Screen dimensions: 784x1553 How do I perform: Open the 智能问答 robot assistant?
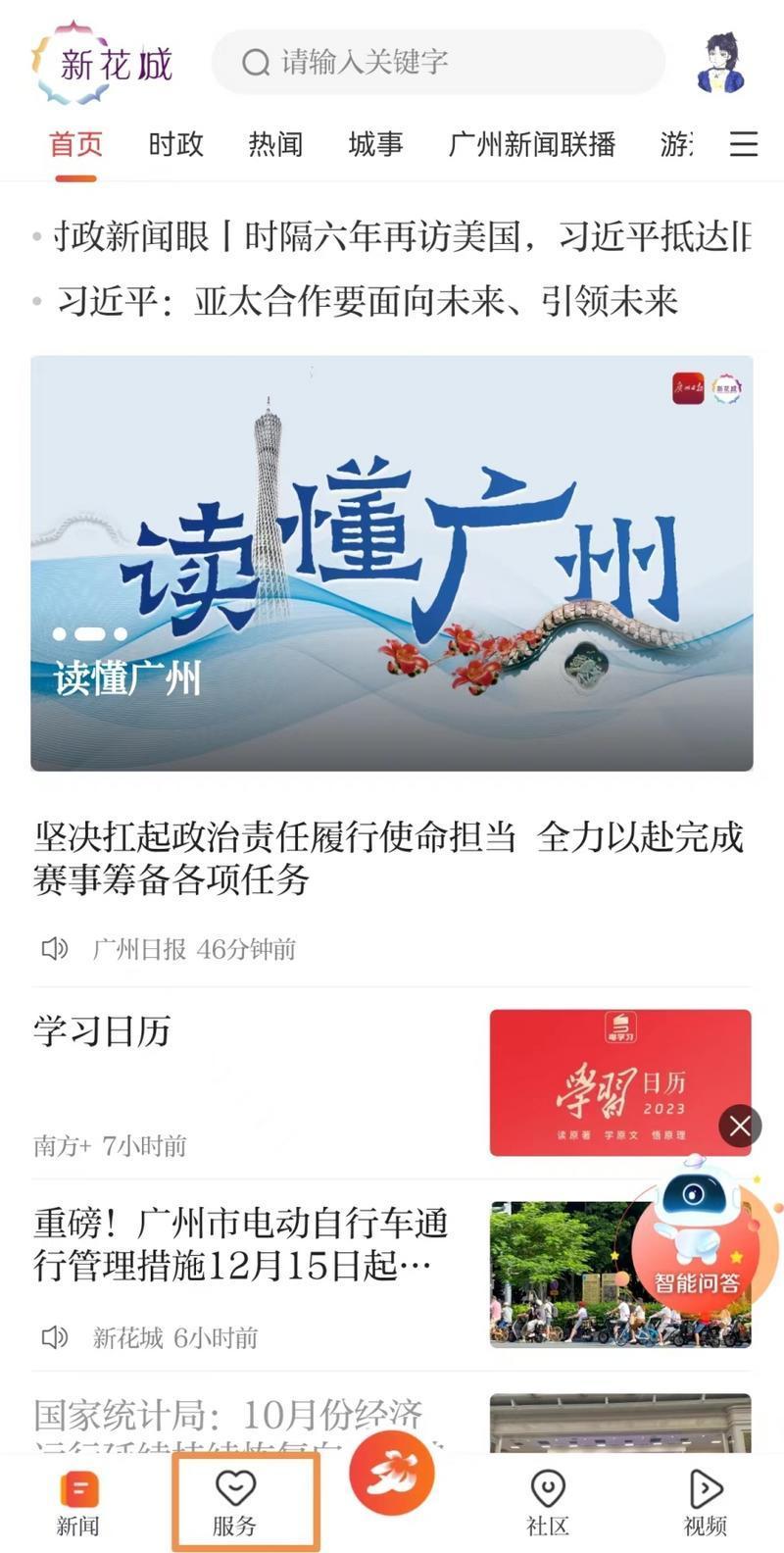pyautogui.click(x=697, y=1231)
